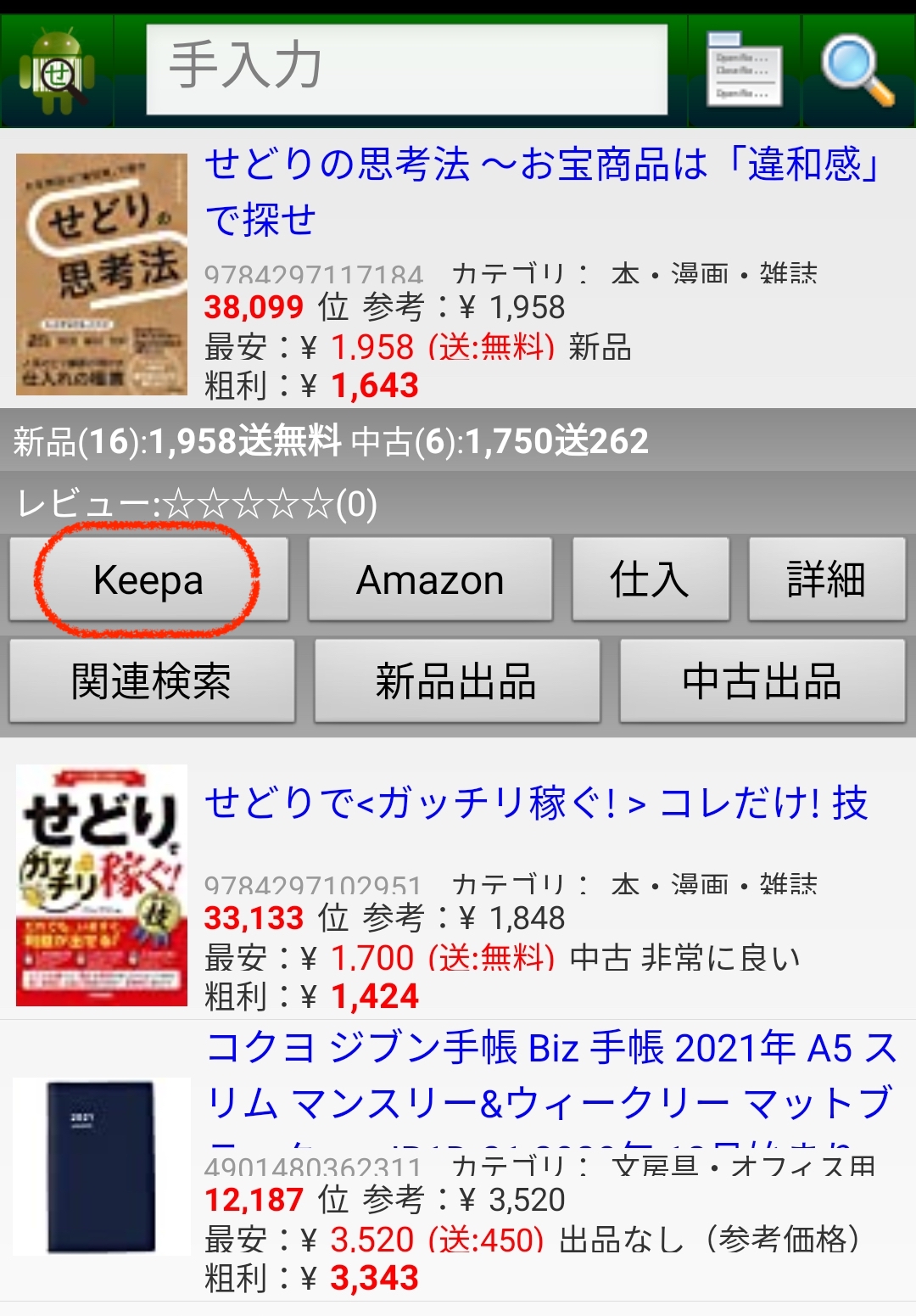The height and width of the screenshot is (1316, 916).
Task: Open the Keepa price graph
Action: [x=148, y=580]
